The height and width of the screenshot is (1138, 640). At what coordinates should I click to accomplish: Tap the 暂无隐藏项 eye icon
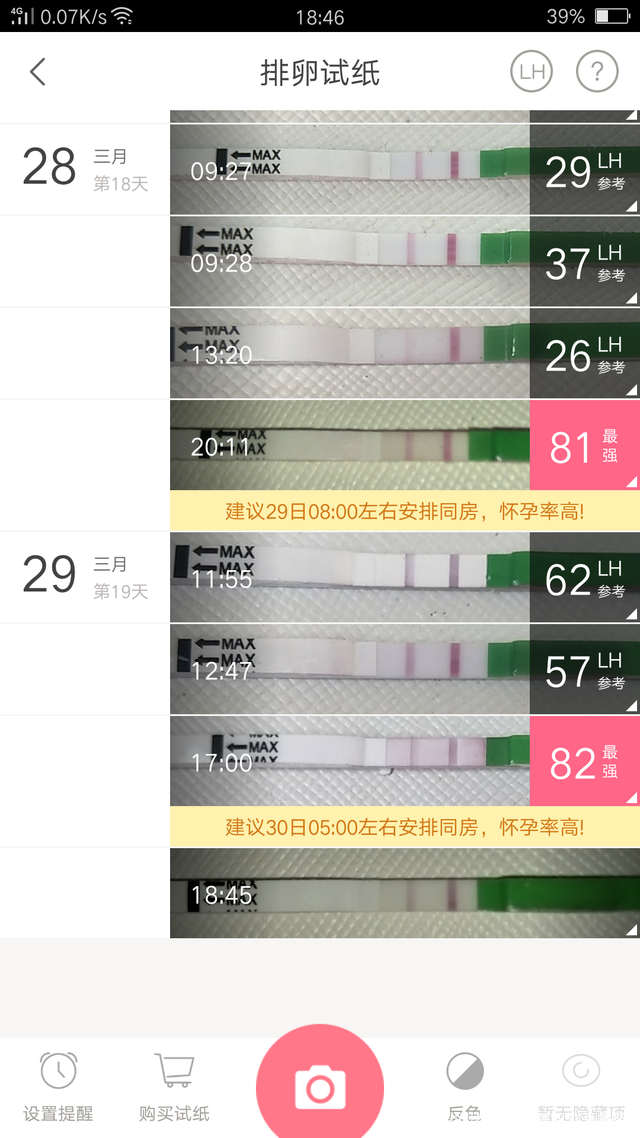pos(580,1086)
